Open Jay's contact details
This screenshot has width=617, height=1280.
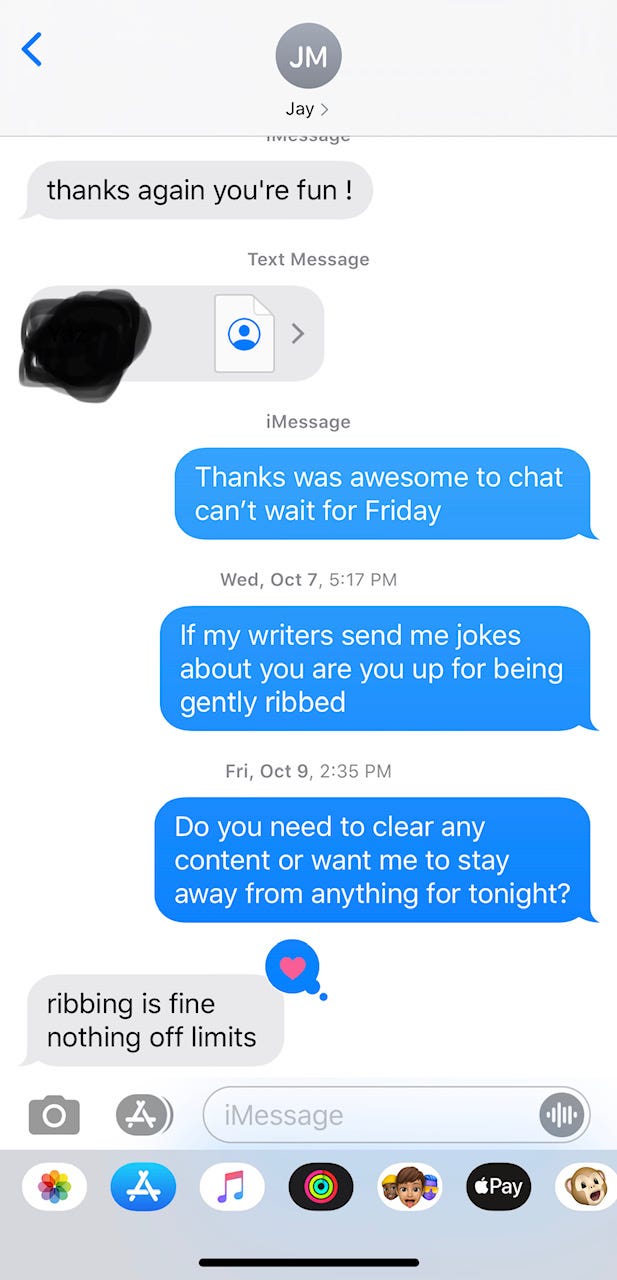point(308,70)
